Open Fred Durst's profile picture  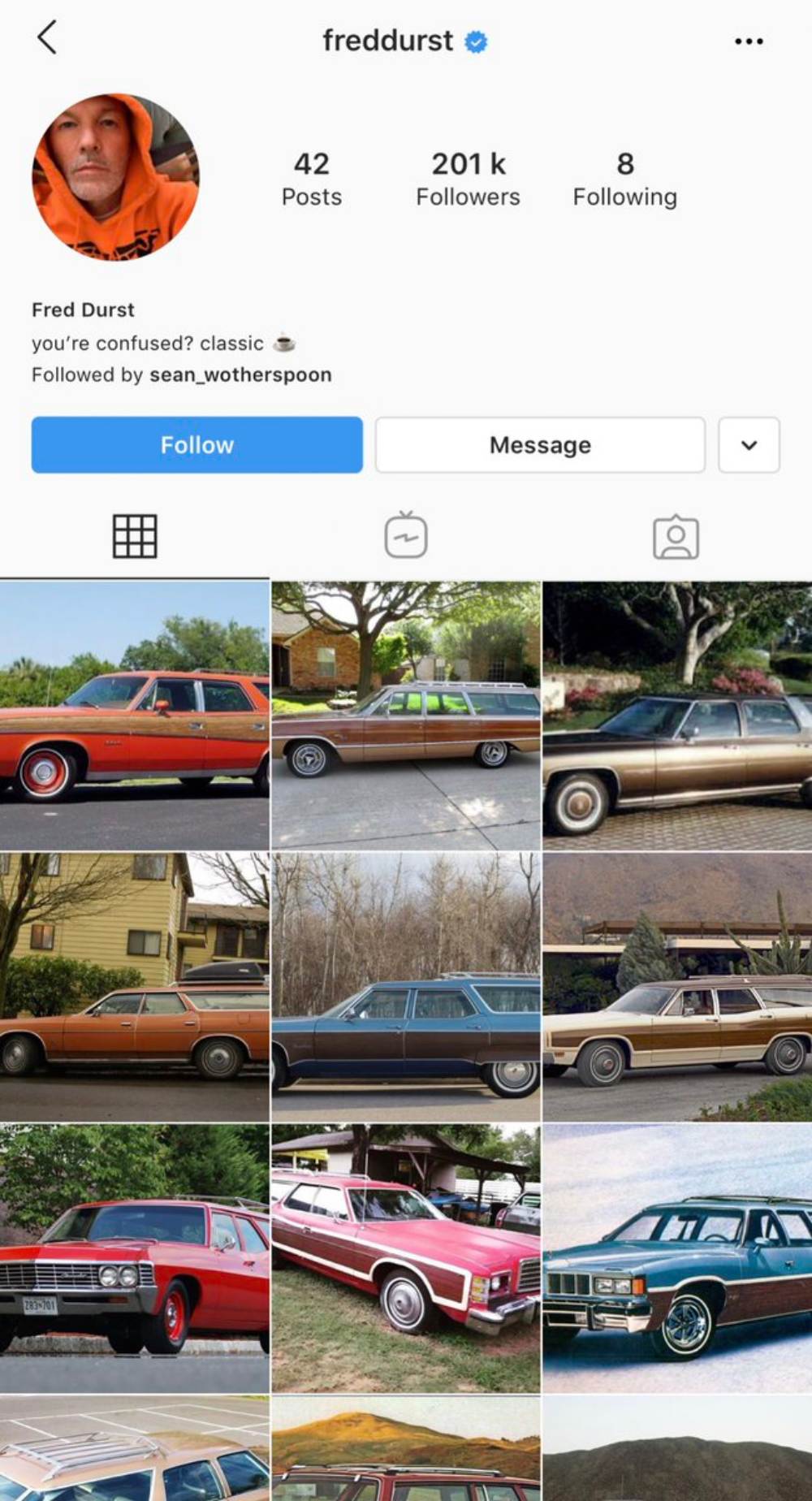pos(115,177)
